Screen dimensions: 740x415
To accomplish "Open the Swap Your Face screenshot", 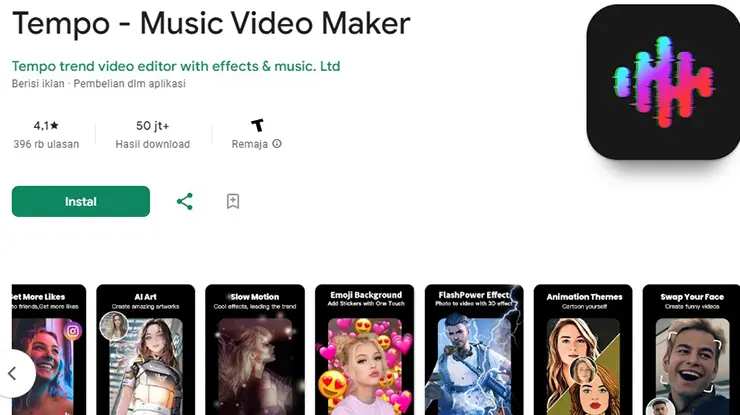I will [x=692, y=350].
